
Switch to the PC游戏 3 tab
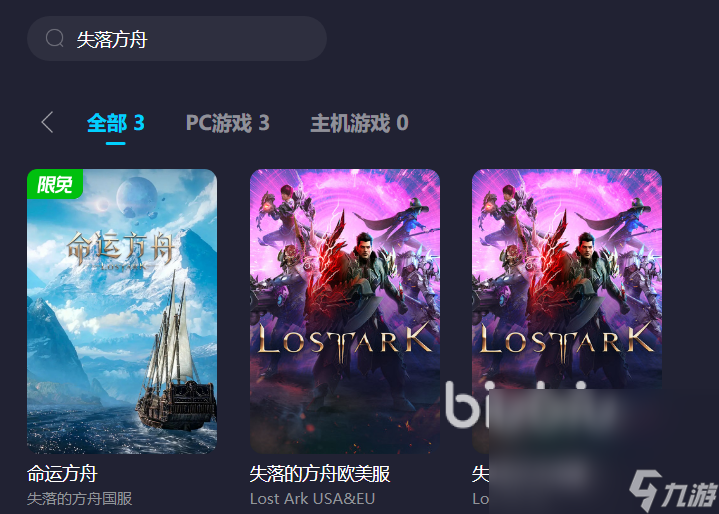pyautogui.click(x=227, y=123)
